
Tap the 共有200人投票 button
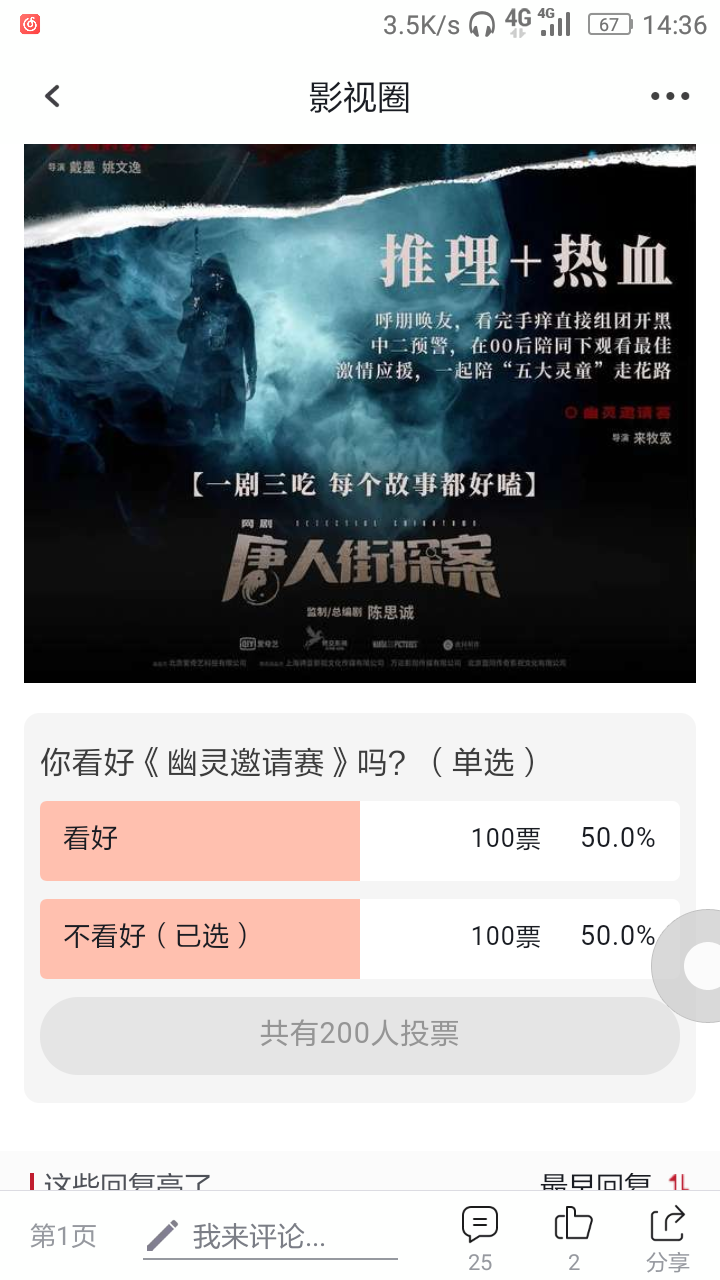(x=360, y=1035)
